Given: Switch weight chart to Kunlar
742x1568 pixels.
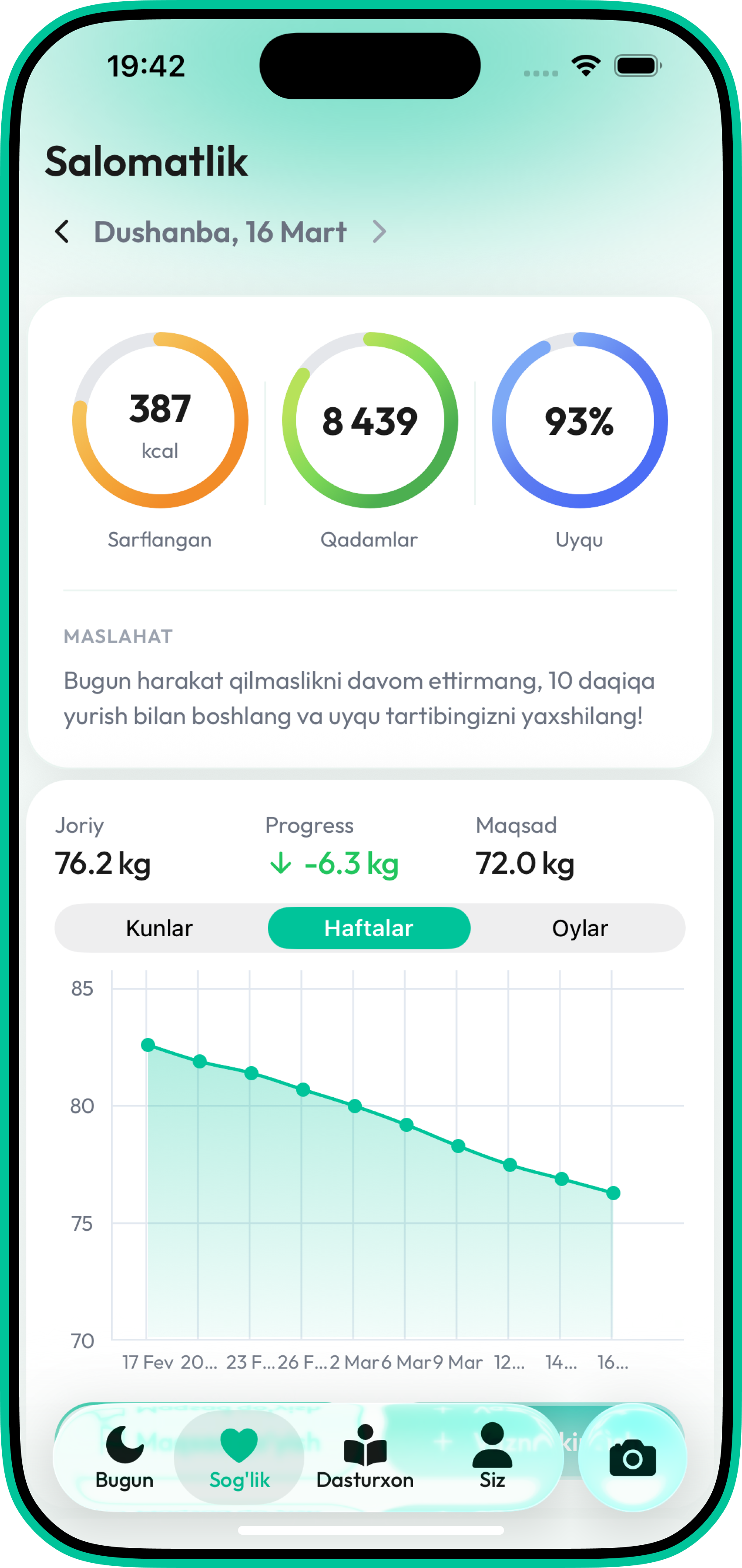Looking at the screenshot, I should pos(160,928).
